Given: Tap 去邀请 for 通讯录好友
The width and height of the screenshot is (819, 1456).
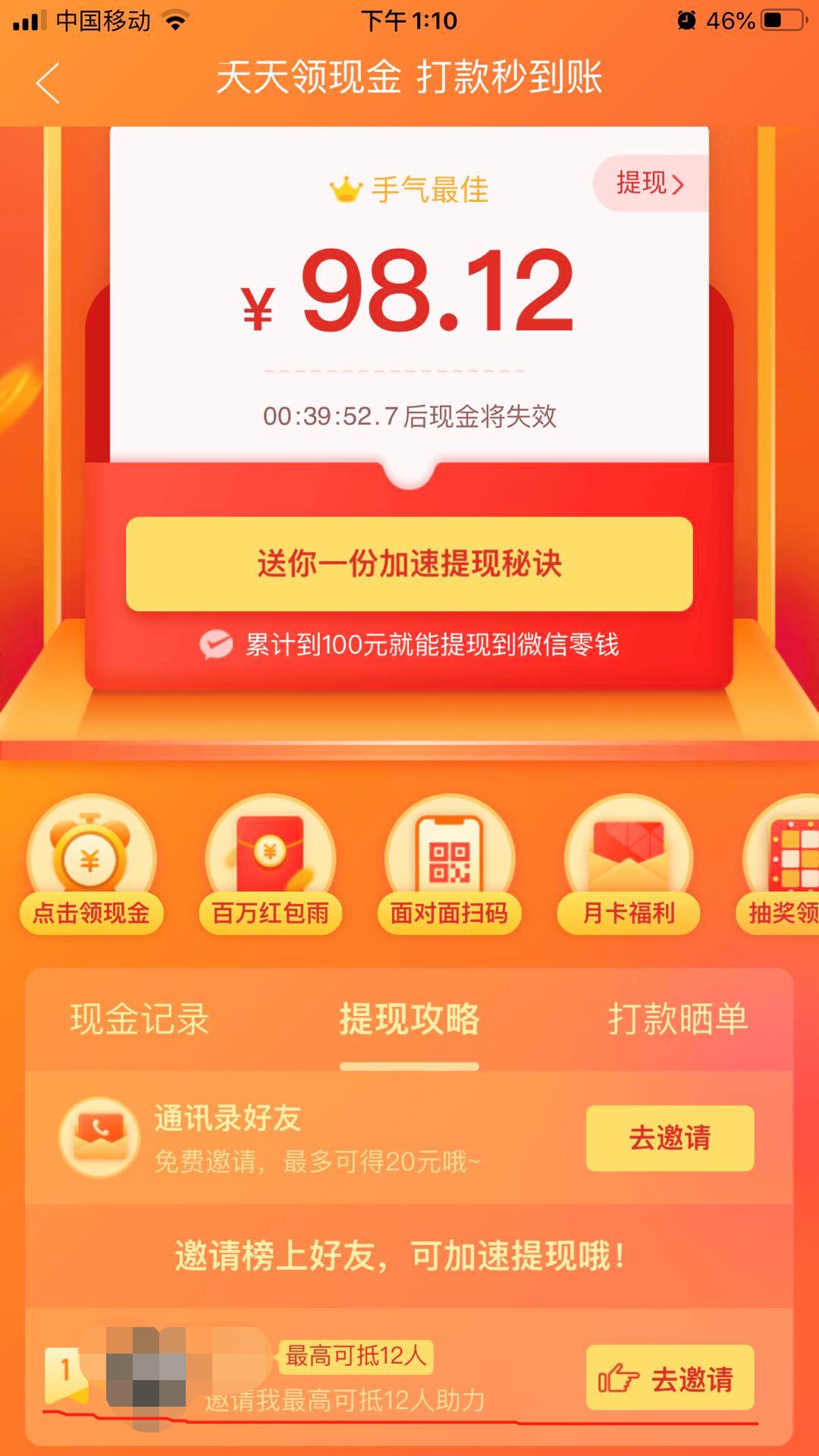Looking at the screenshot, I should tap(670, 1137).
